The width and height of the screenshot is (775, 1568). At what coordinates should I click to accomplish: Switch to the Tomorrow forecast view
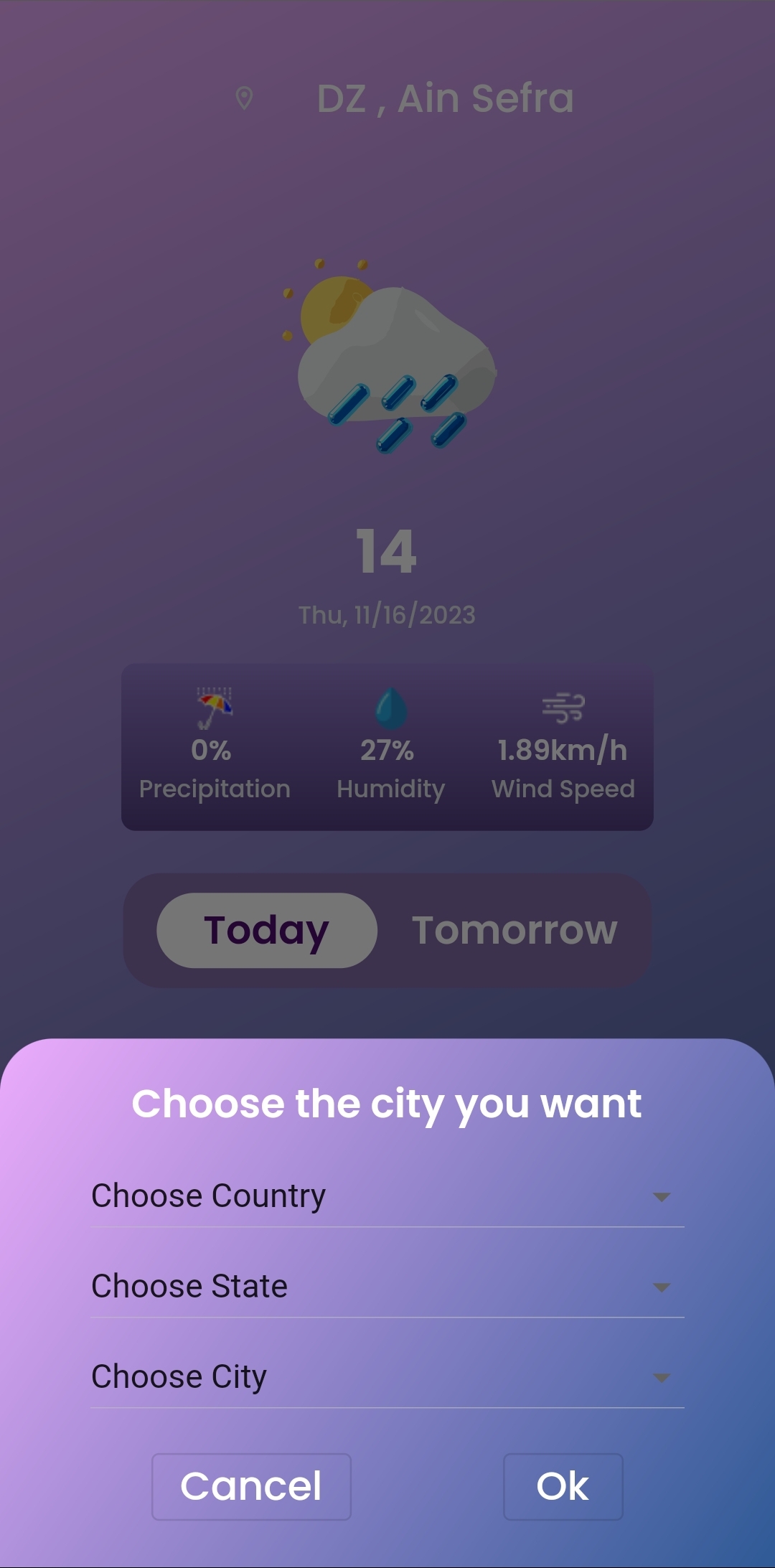click(514, 929)
